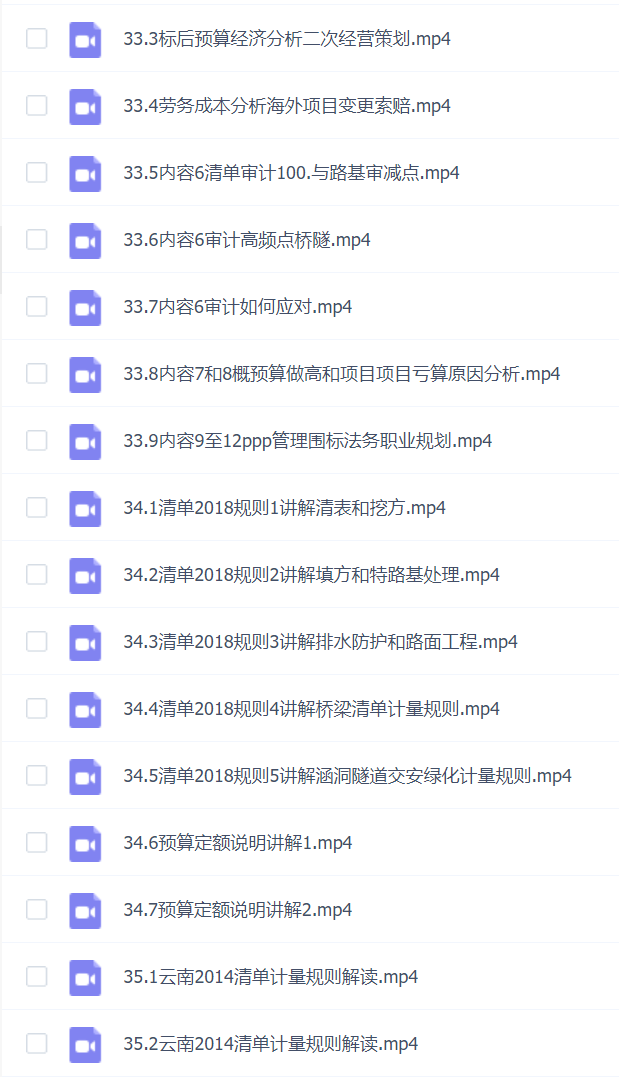Check the box beside 35.1云南2014清单计量规则解读.mp4
Viewport: 619px width, 1077px height.
[x=37, y=977]
